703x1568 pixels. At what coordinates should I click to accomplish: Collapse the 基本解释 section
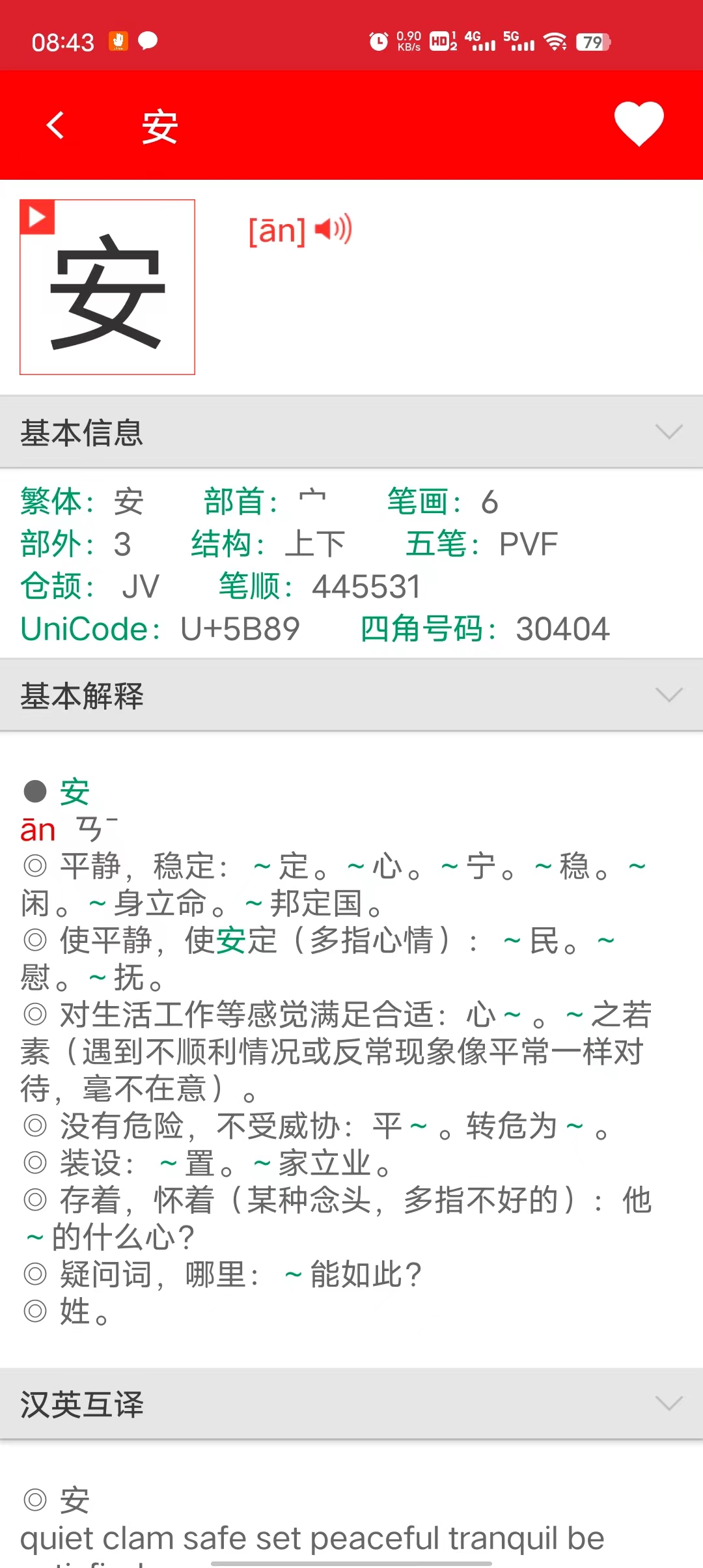tap(669, 695)
